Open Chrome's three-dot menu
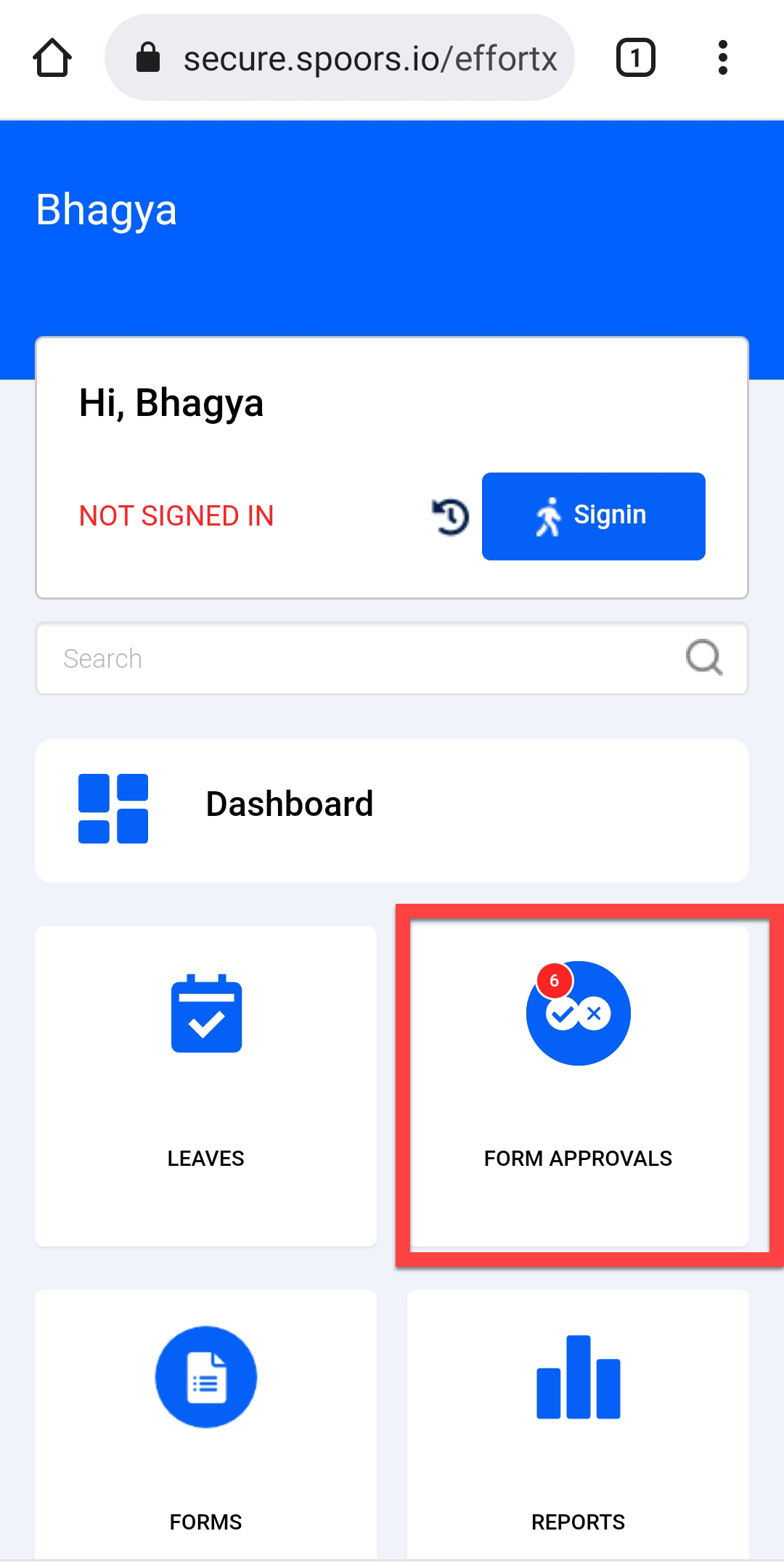The image size is (784, 1568). [x=723, y=57]
